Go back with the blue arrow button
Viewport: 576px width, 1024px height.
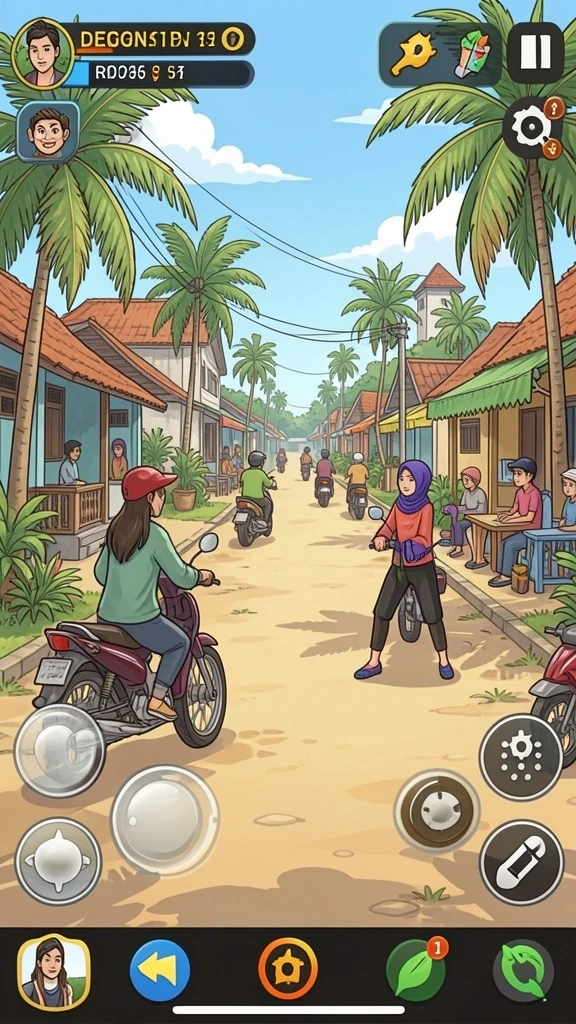160,970
